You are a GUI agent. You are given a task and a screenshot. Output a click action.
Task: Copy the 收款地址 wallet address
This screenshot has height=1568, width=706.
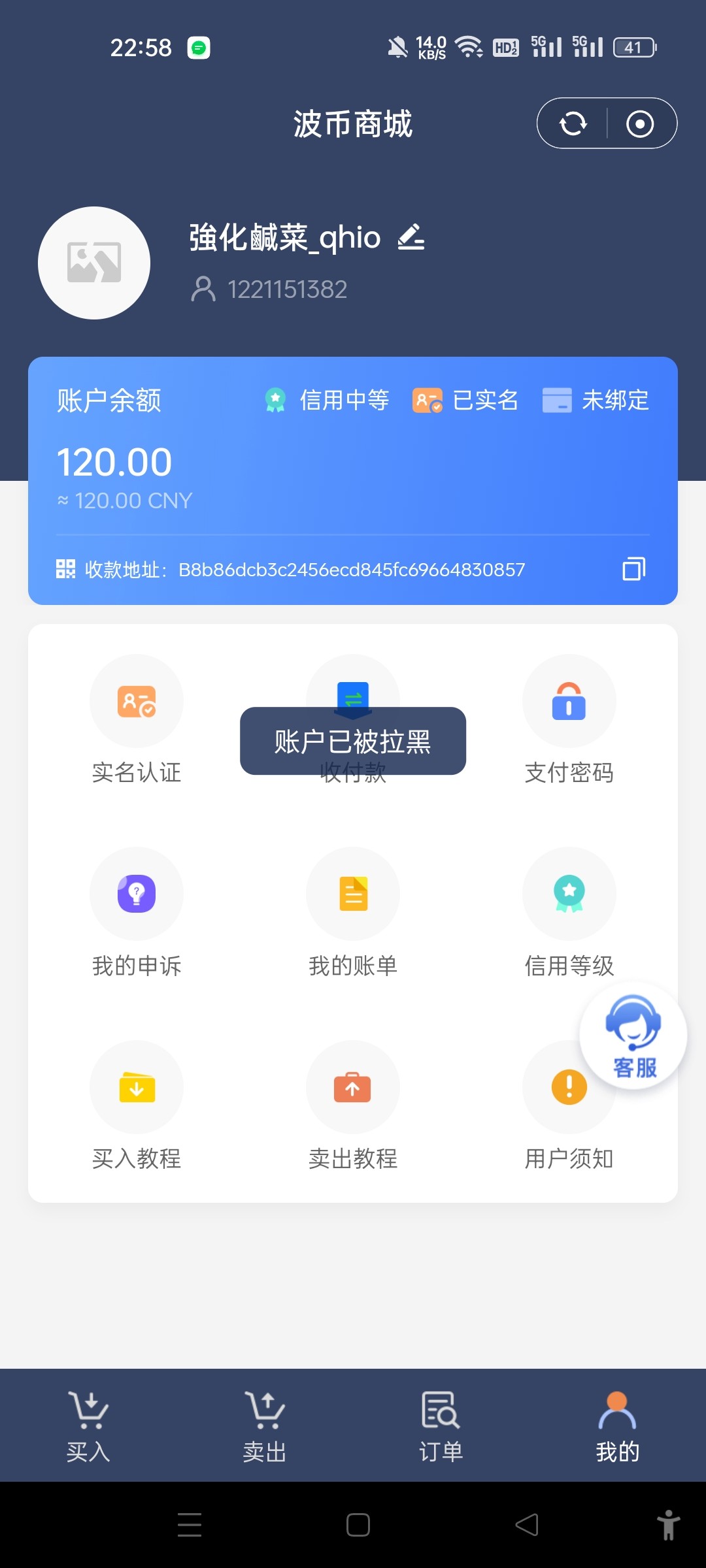click(633, 569)
